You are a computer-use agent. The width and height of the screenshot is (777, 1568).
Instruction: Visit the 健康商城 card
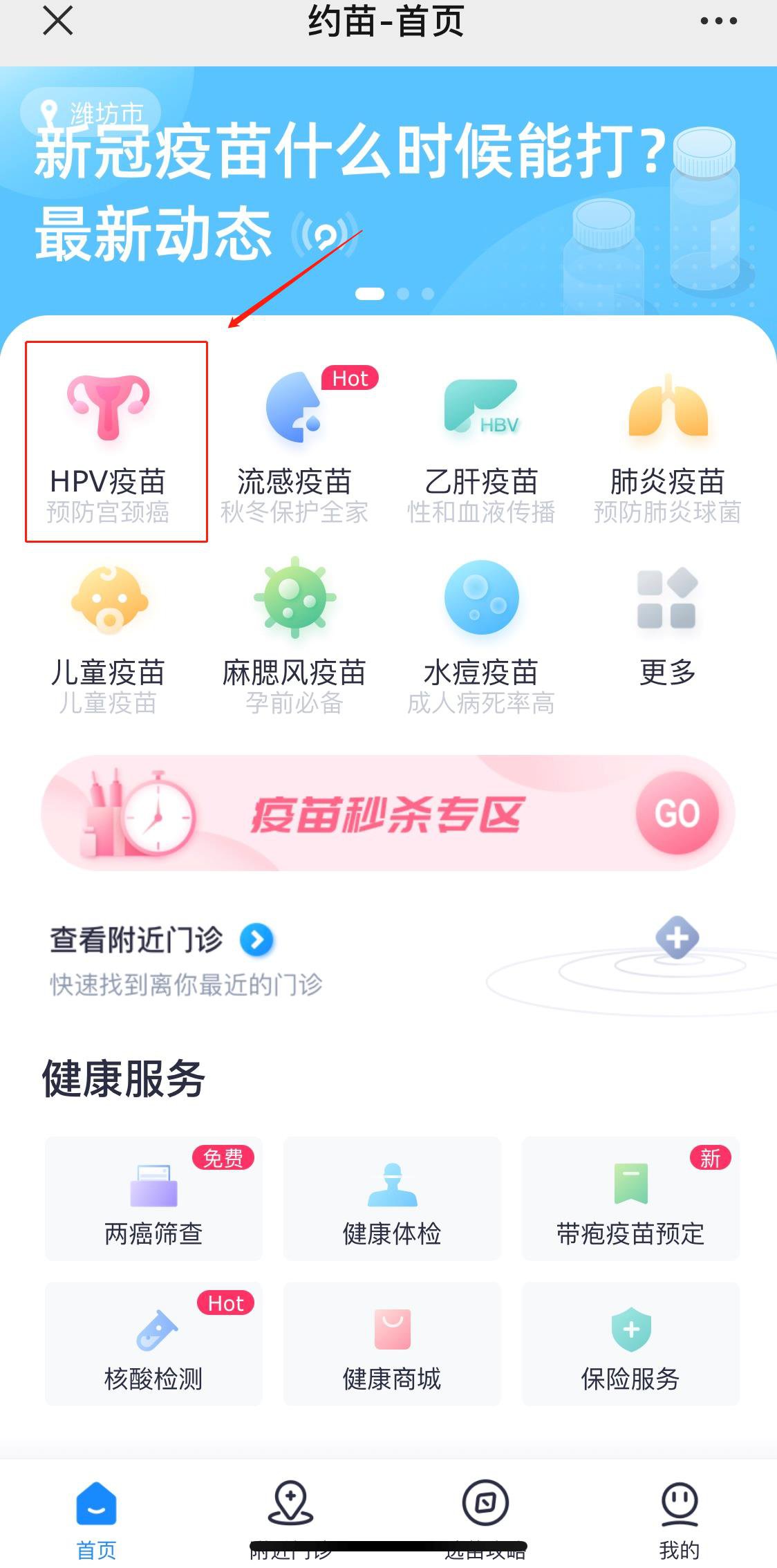pyautogui.click(x=392, y=1343)
